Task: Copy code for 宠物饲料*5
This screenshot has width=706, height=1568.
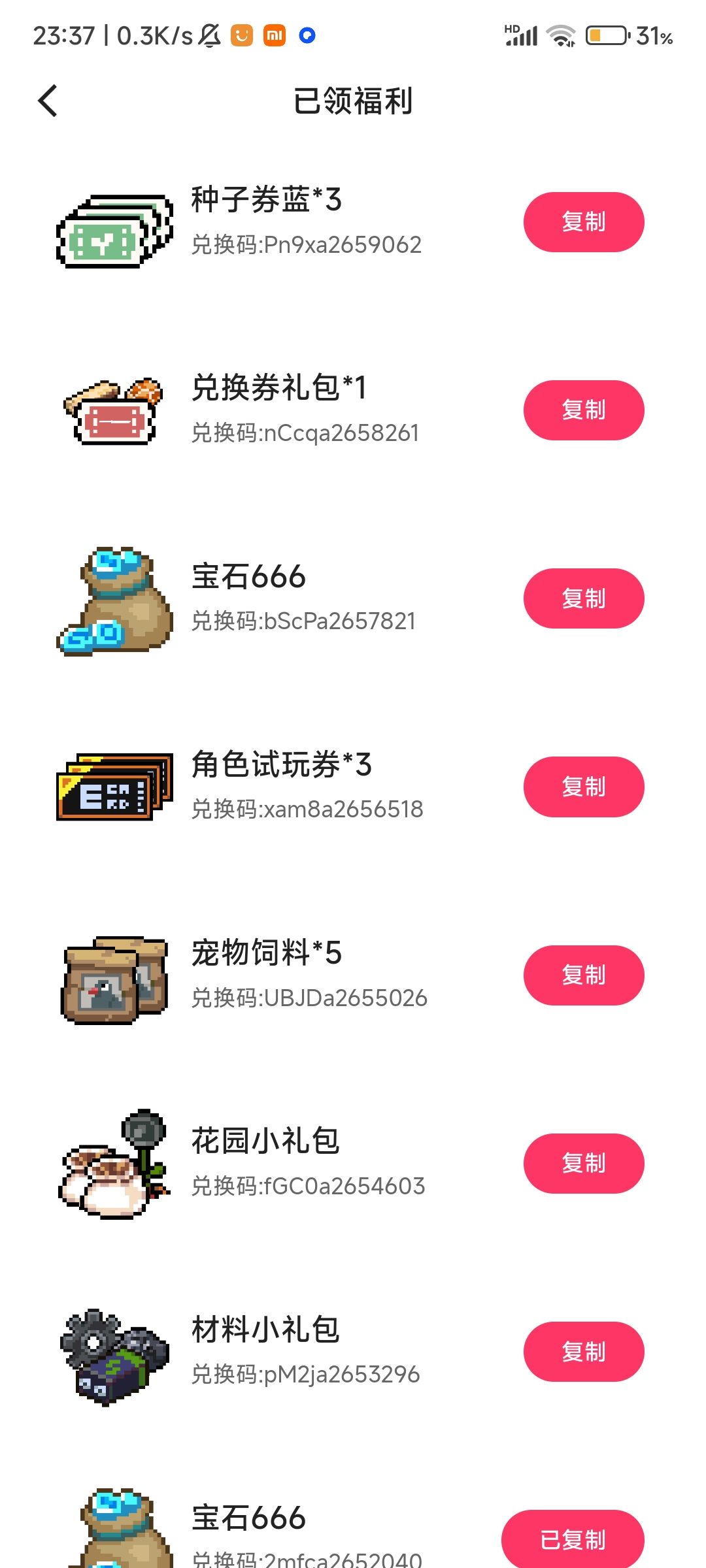Action: [583, 975]
